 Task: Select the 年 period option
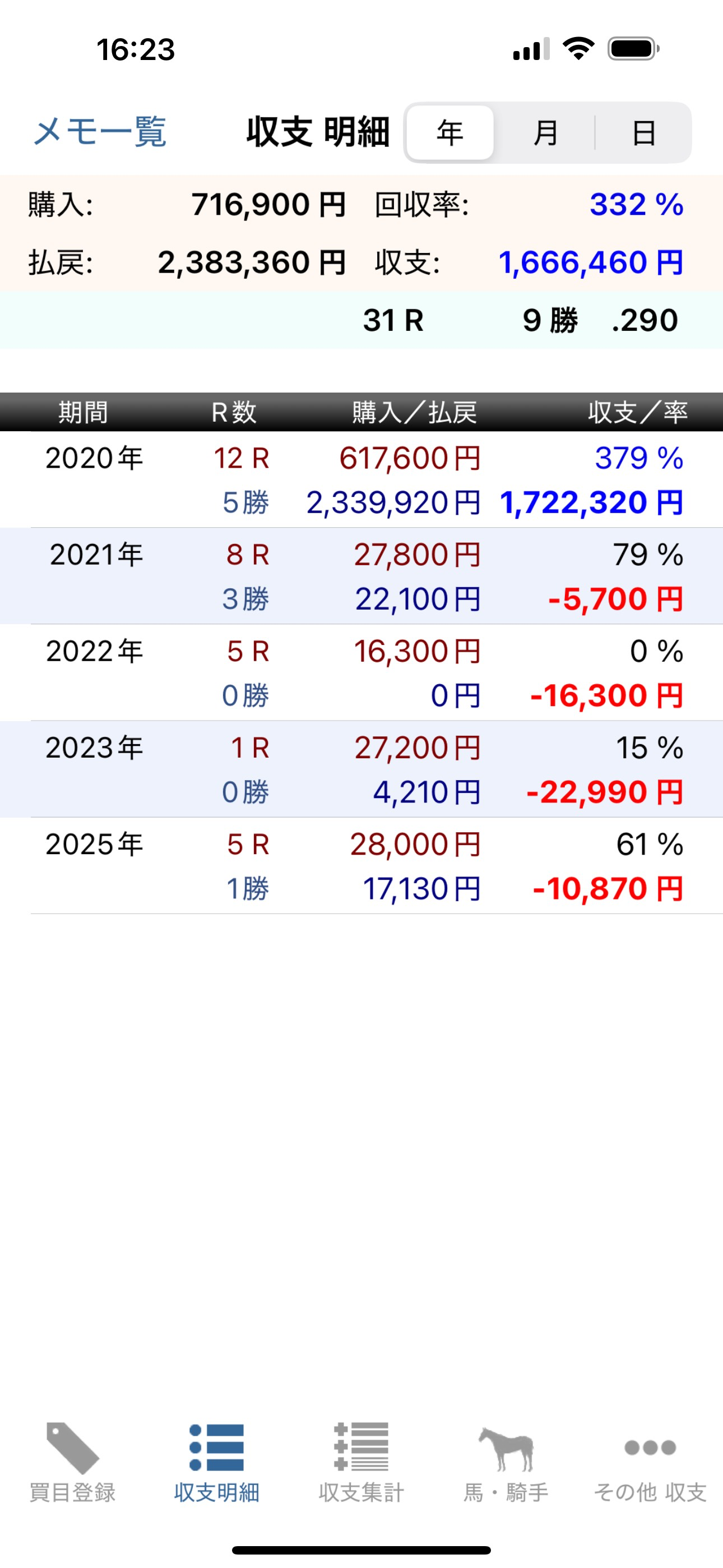click(451, 133)
